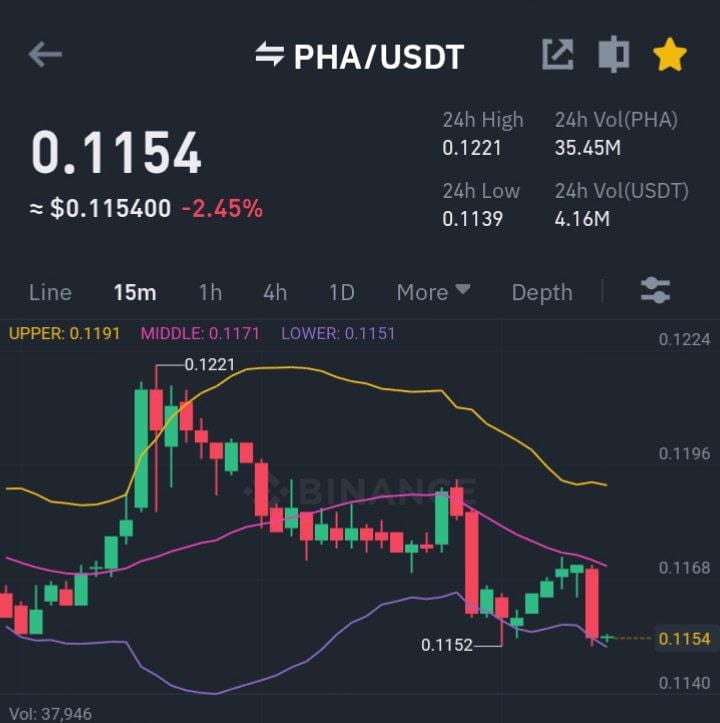The height and width of the screenshot is (723, 720).
Task: Navigate back with the arrow icon
Action: [x=42, y=55]
